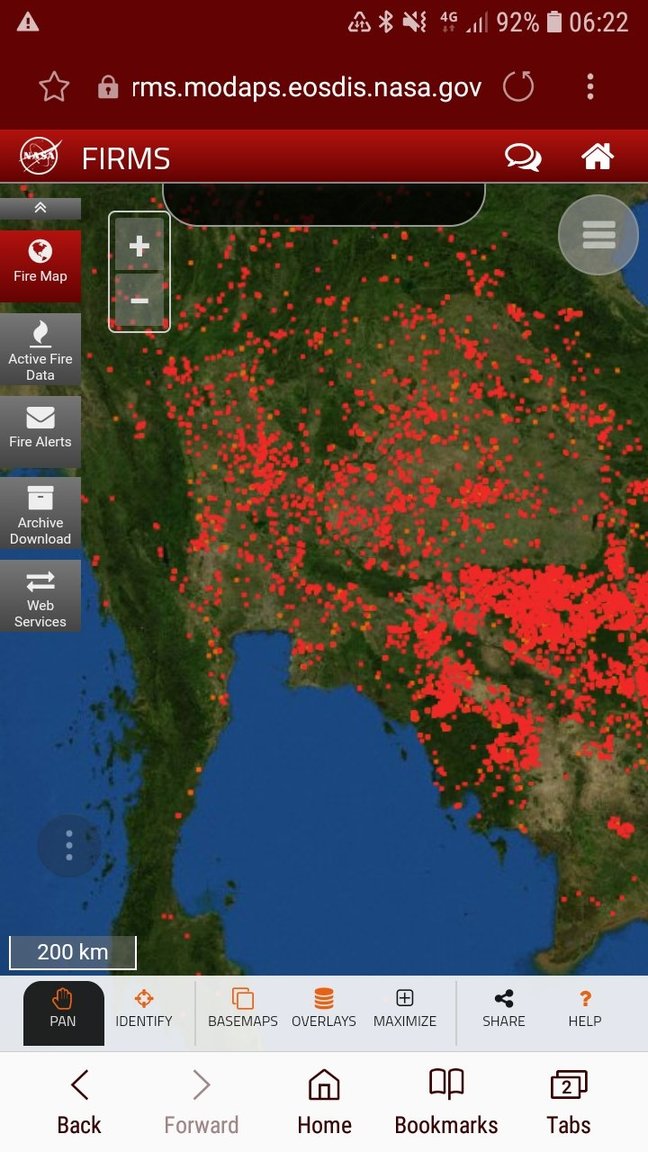Select the Identify tool
Viewport: 648px width, 1152px height.
144,1008
